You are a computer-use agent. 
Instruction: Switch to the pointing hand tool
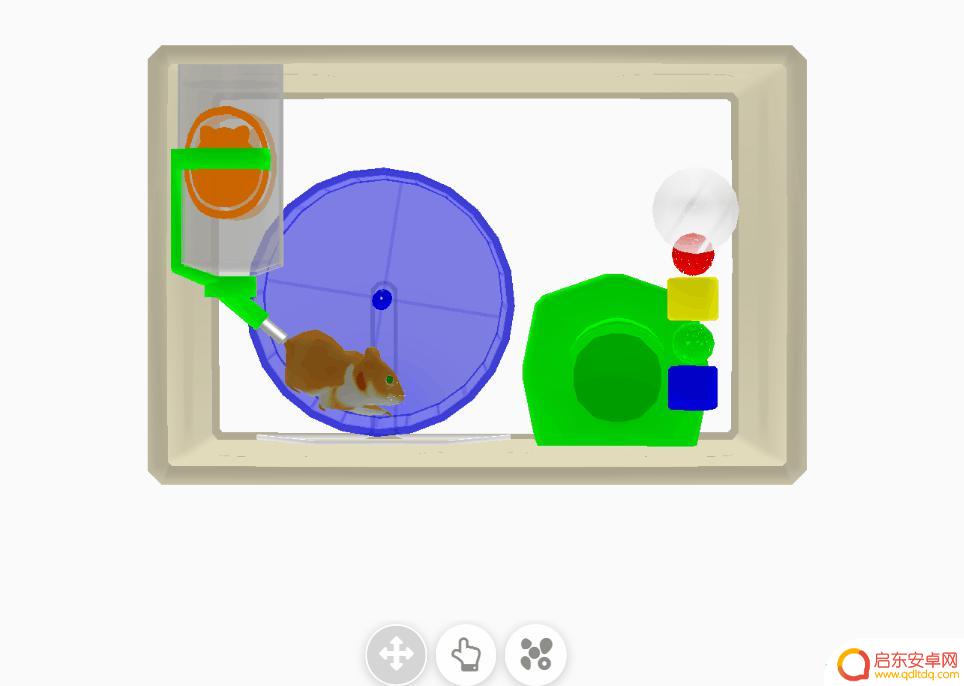point(466,656)
